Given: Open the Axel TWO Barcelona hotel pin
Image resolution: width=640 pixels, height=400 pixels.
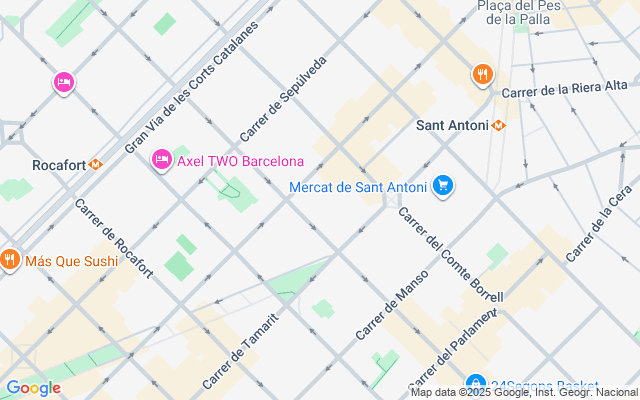Looking at the screenshot, I should pyautogui.click(x=161, y=160).
